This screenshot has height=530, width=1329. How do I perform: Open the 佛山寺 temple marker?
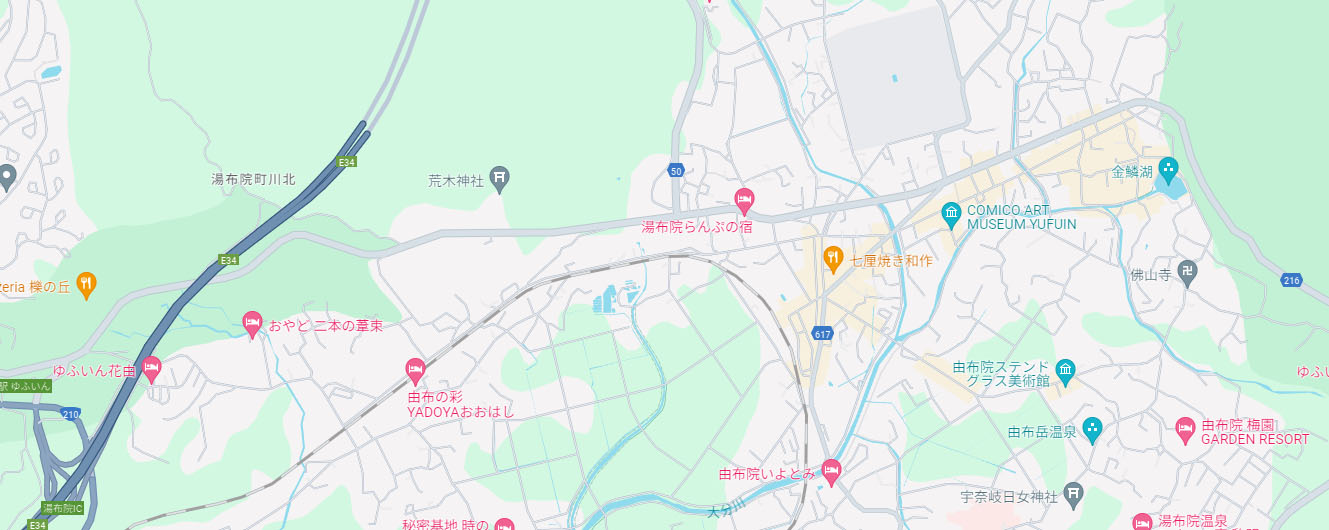tap(1187, 272)
